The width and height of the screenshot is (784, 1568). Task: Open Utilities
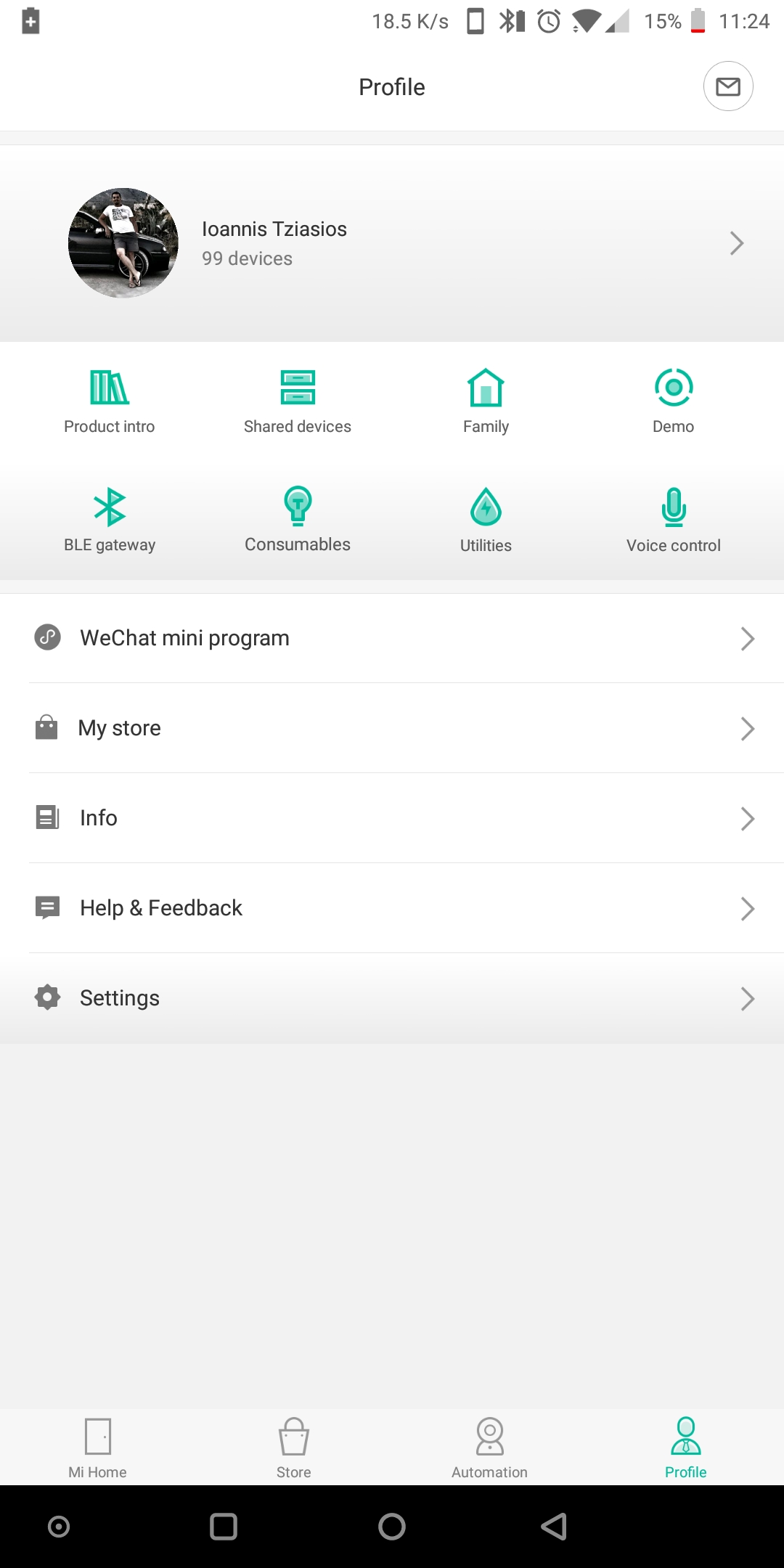[486, 520]
